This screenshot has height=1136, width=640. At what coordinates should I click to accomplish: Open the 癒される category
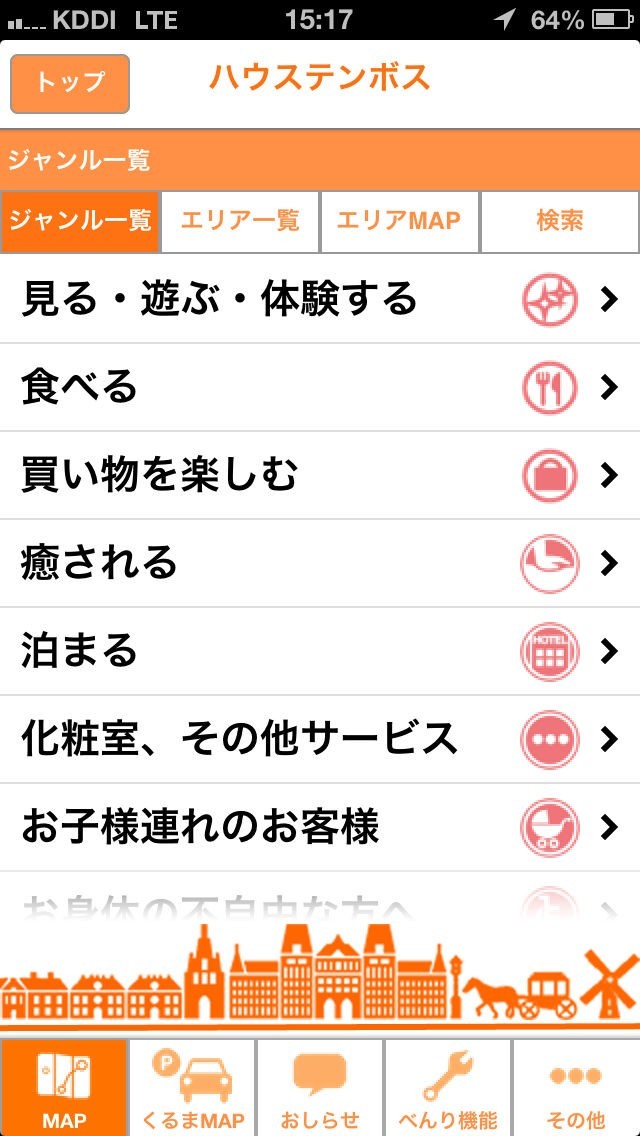tap(320, 563)
